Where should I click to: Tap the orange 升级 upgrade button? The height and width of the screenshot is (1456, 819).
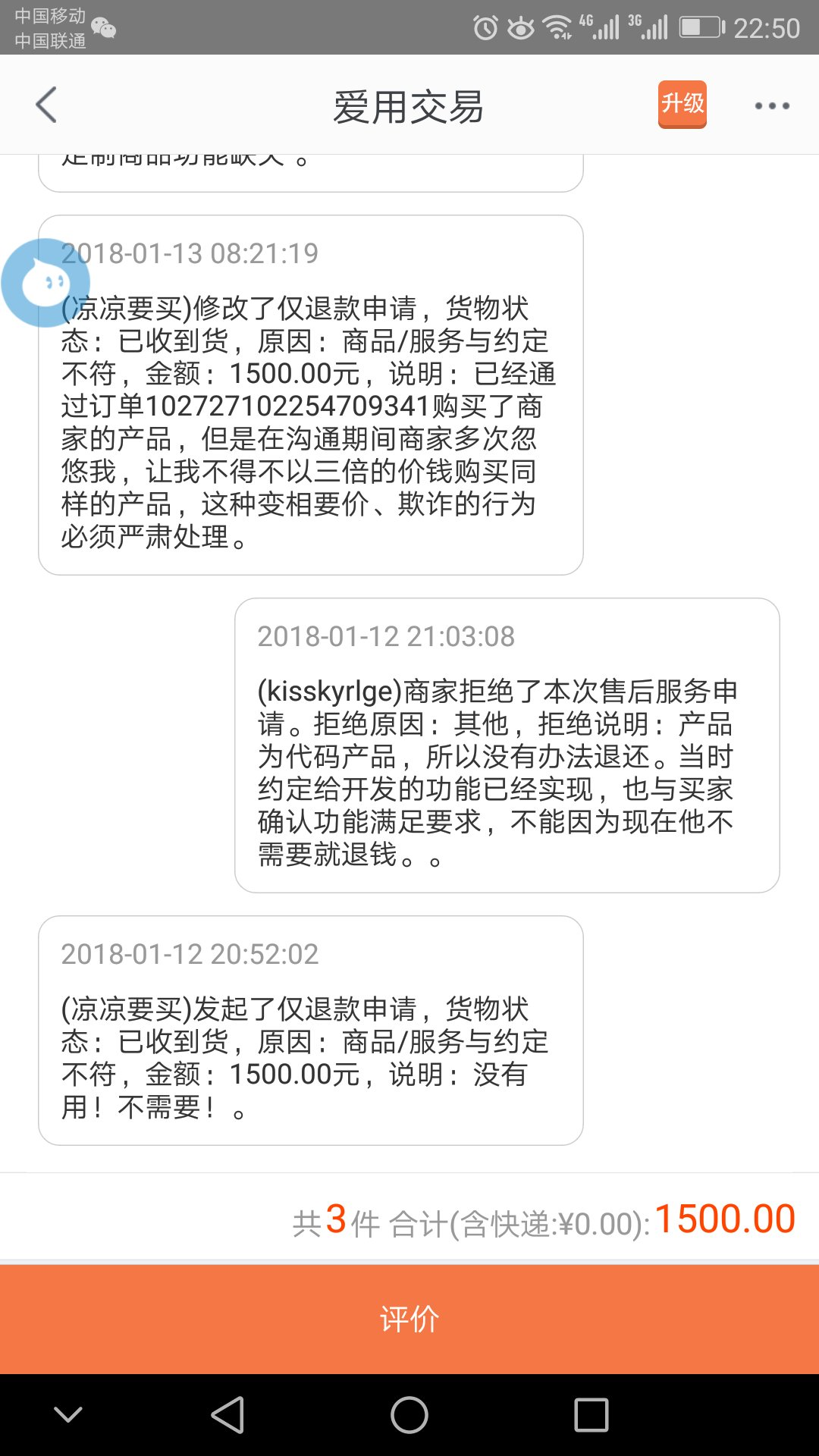point(682,104)
